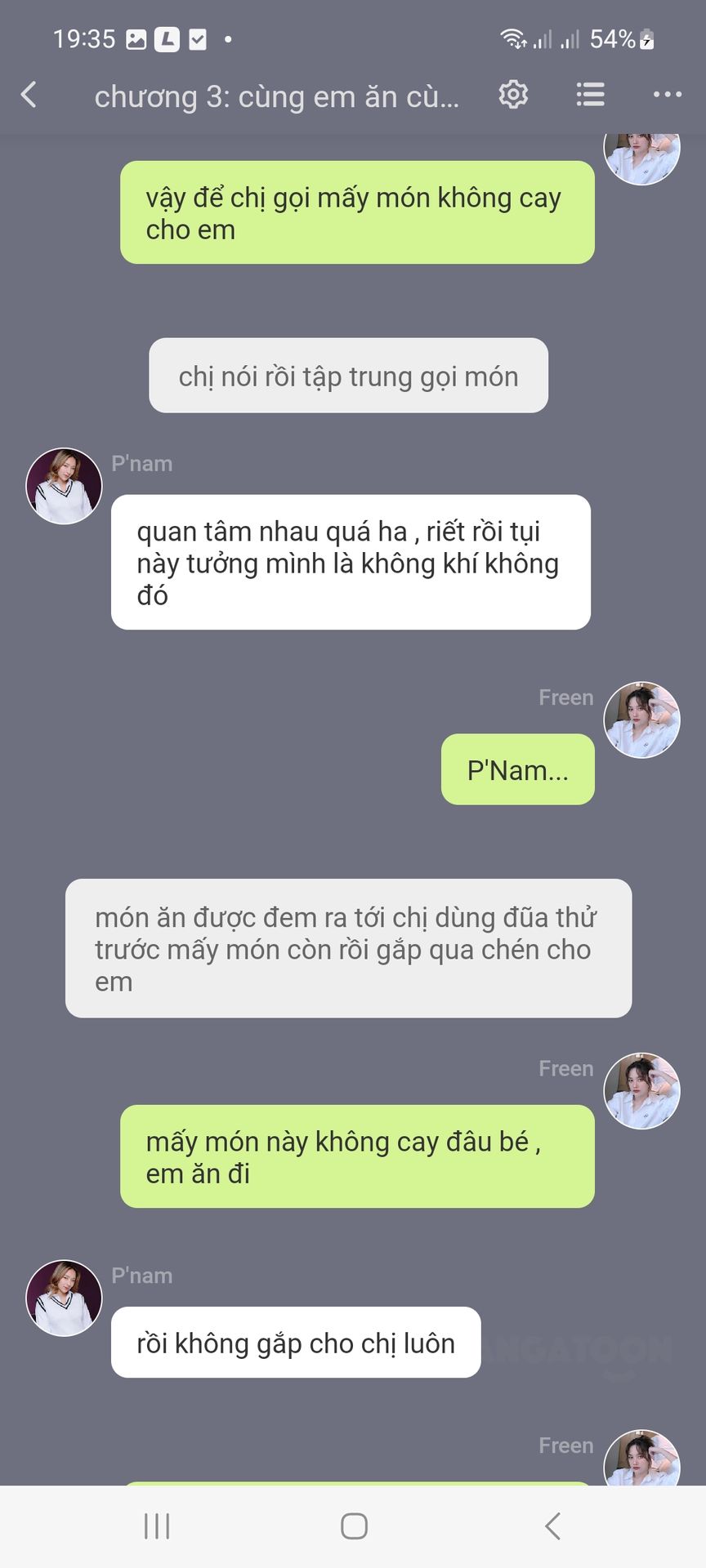Open the three-dot overflow menu
The image size is (706, 1568).
667,95
